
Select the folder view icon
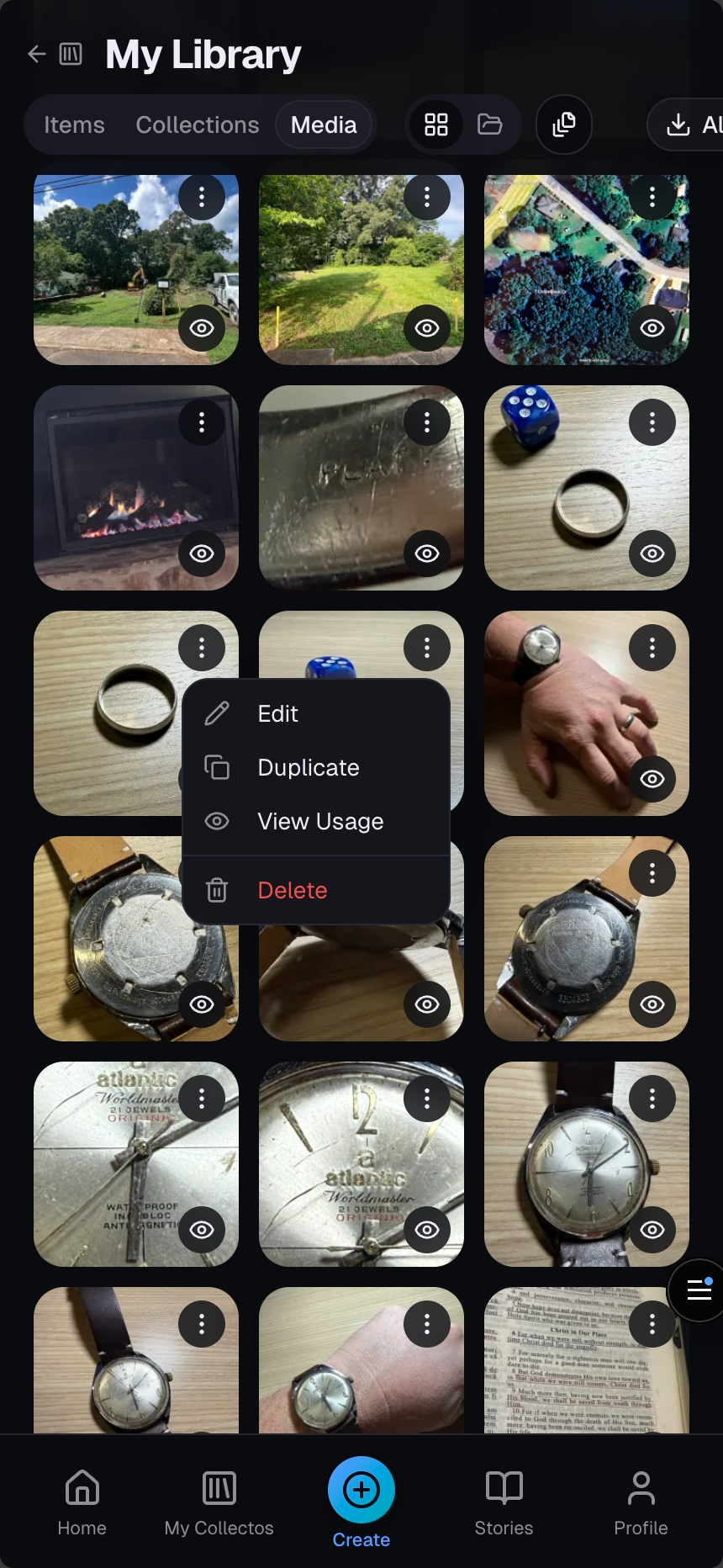[x=489, y=124]
